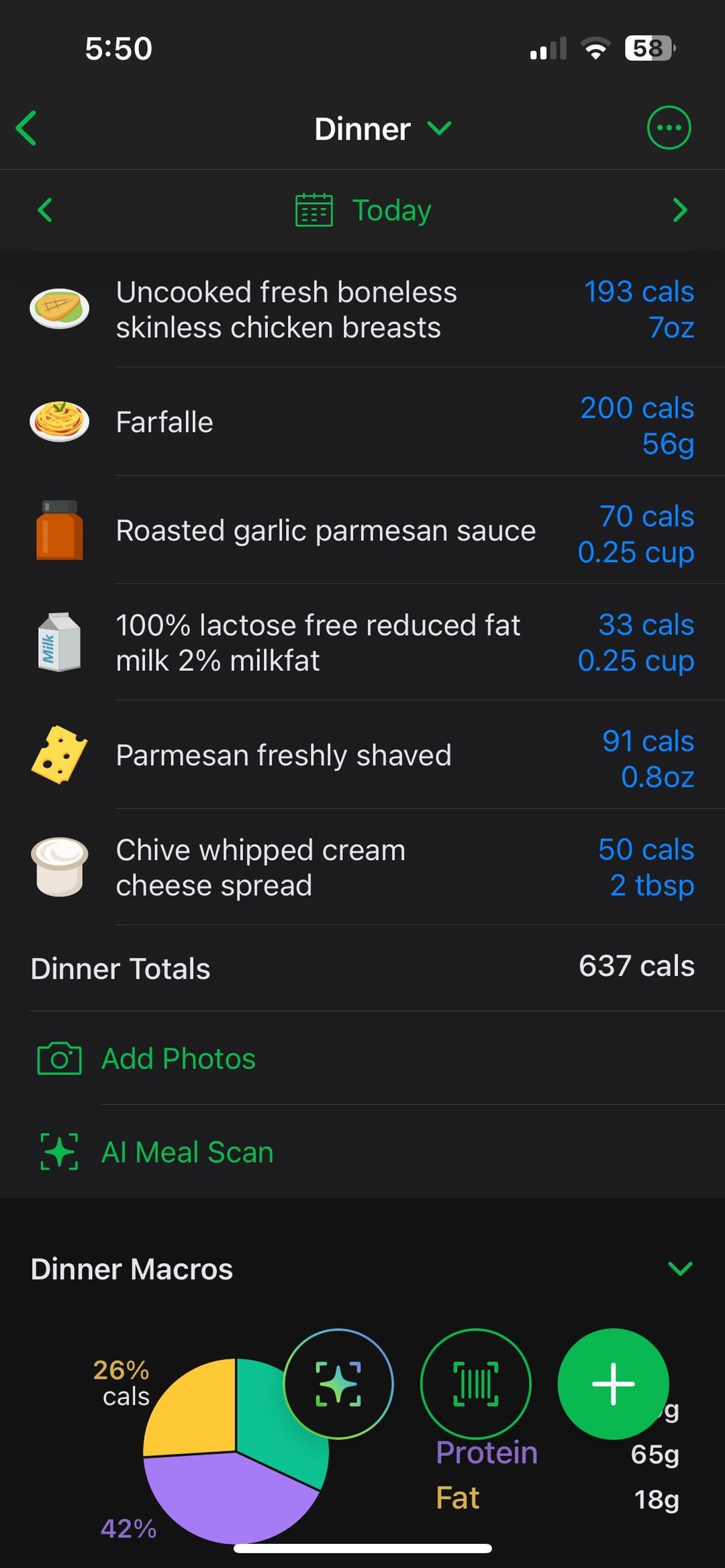Open the Today date picker
This screenshot has height=1568, width=725.
coord(363,210)
